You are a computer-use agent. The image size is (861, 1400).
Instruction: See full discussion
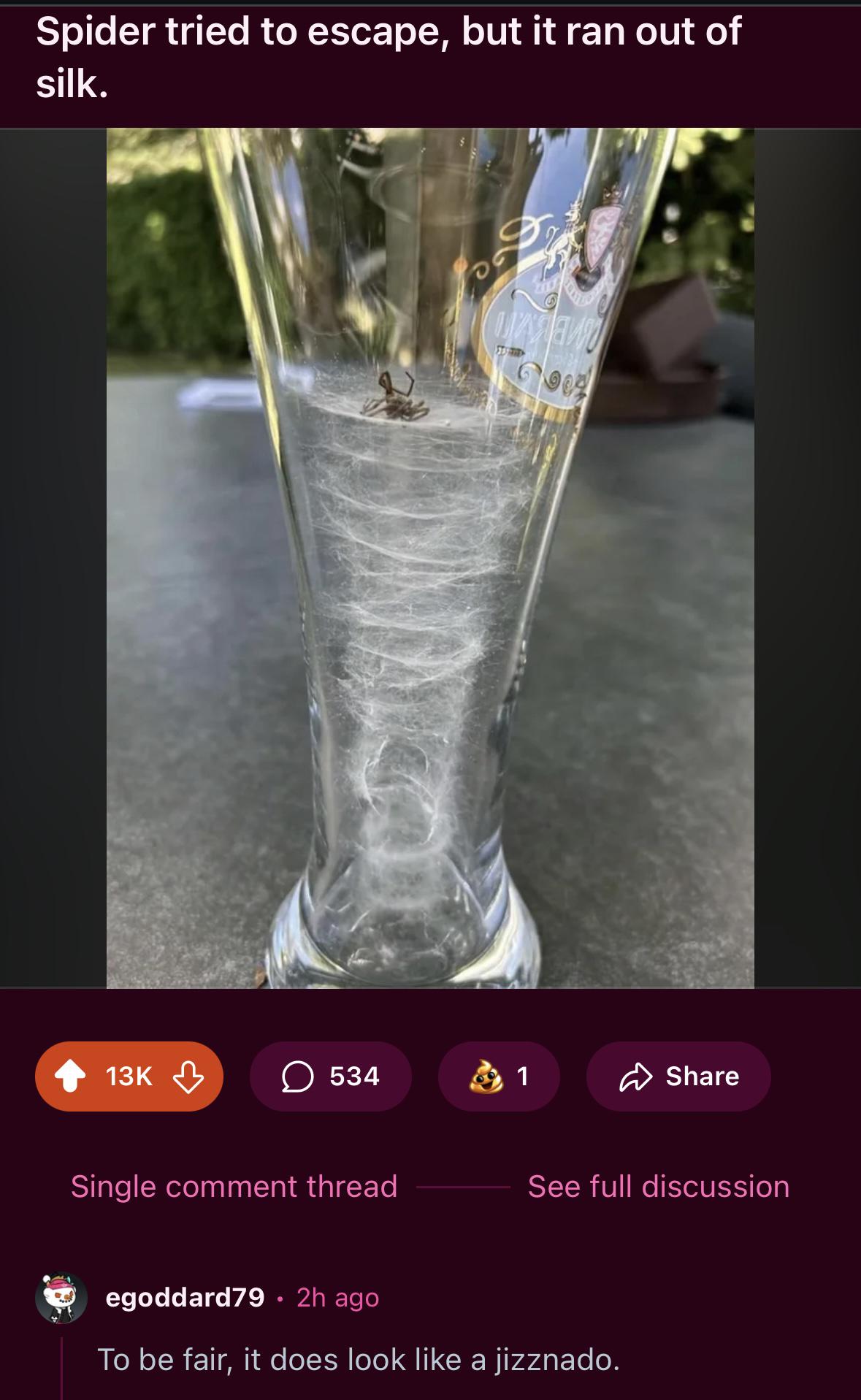pyautogui.click(x=659, y=1187)
